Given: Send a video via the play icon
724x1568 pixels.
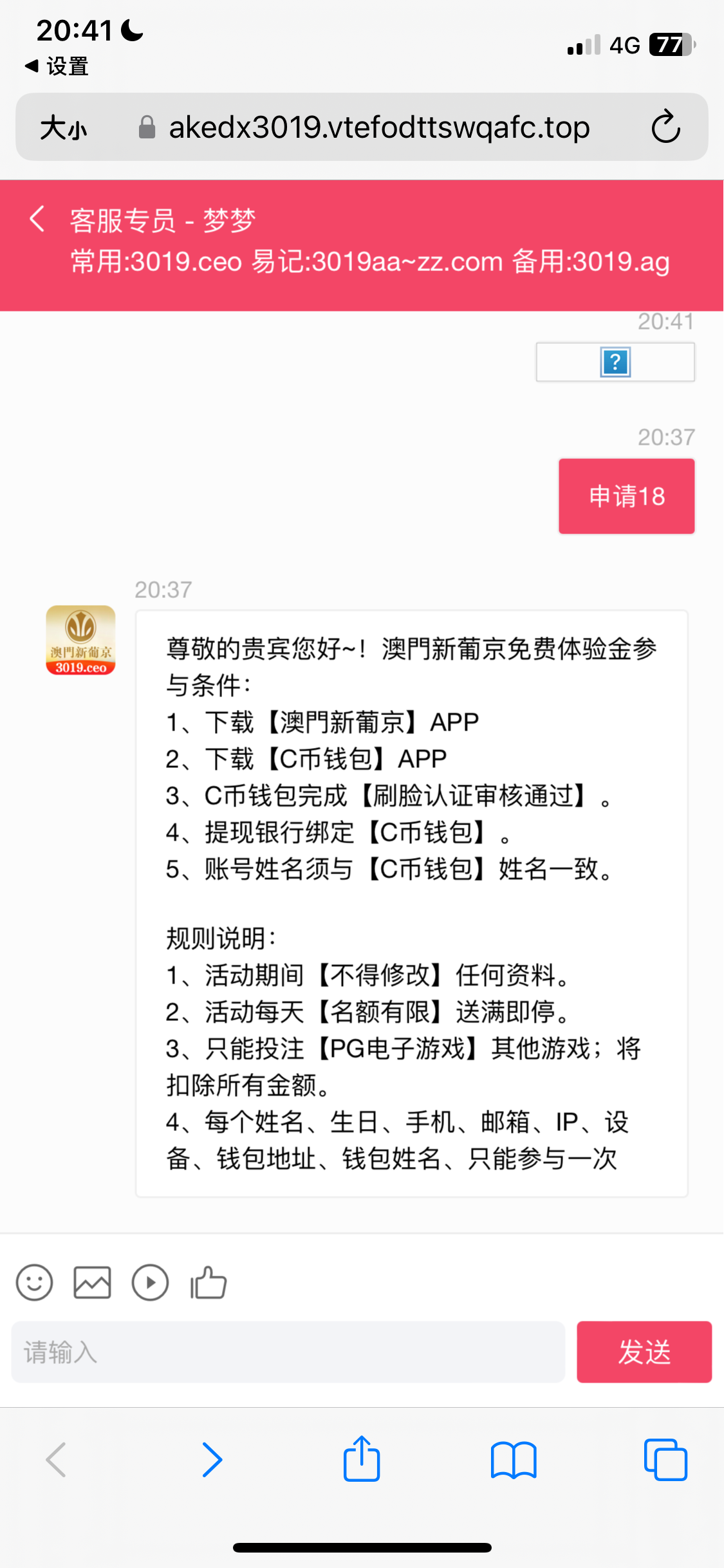Looking at the screenshot, I should (x=150, y=1282).
